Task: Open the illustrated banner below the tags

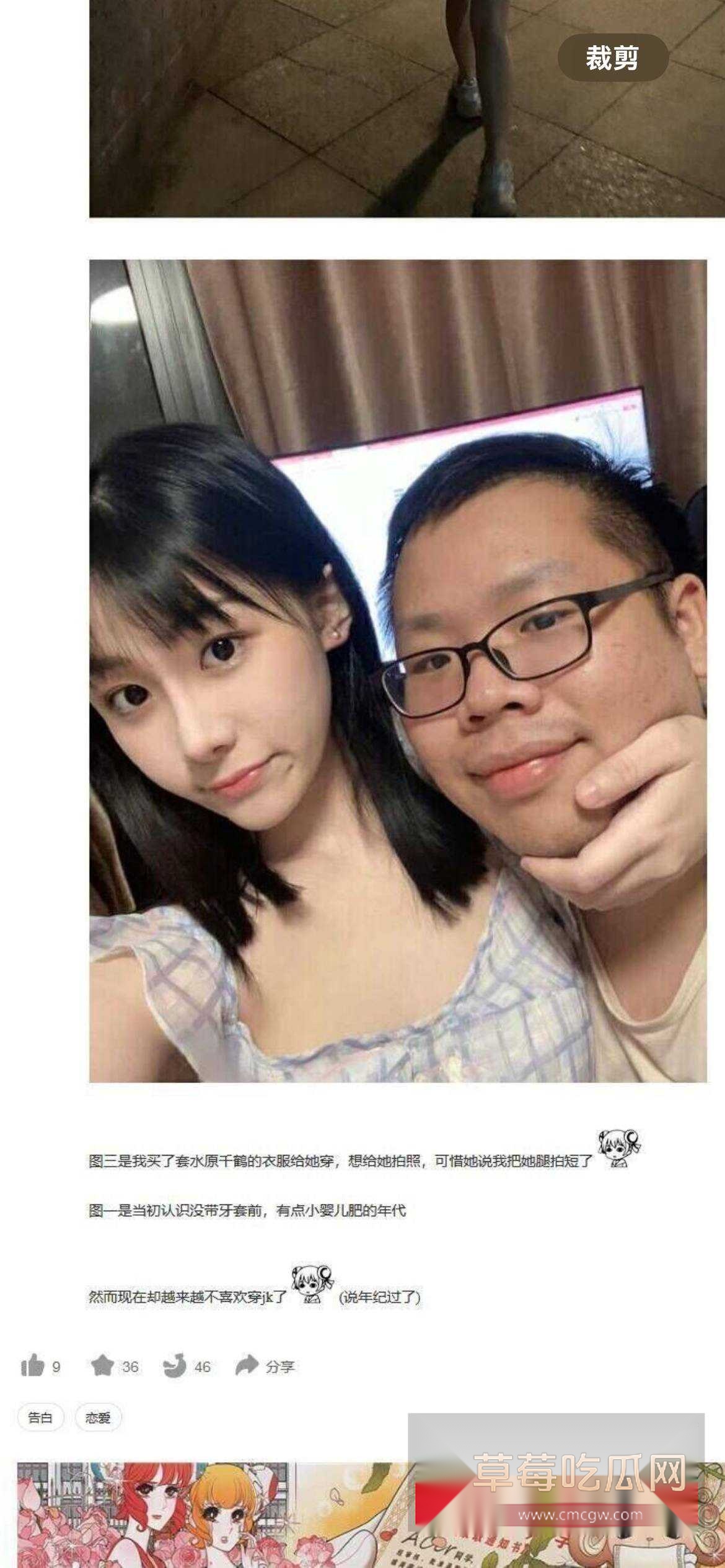Action: pos(211,1514)
